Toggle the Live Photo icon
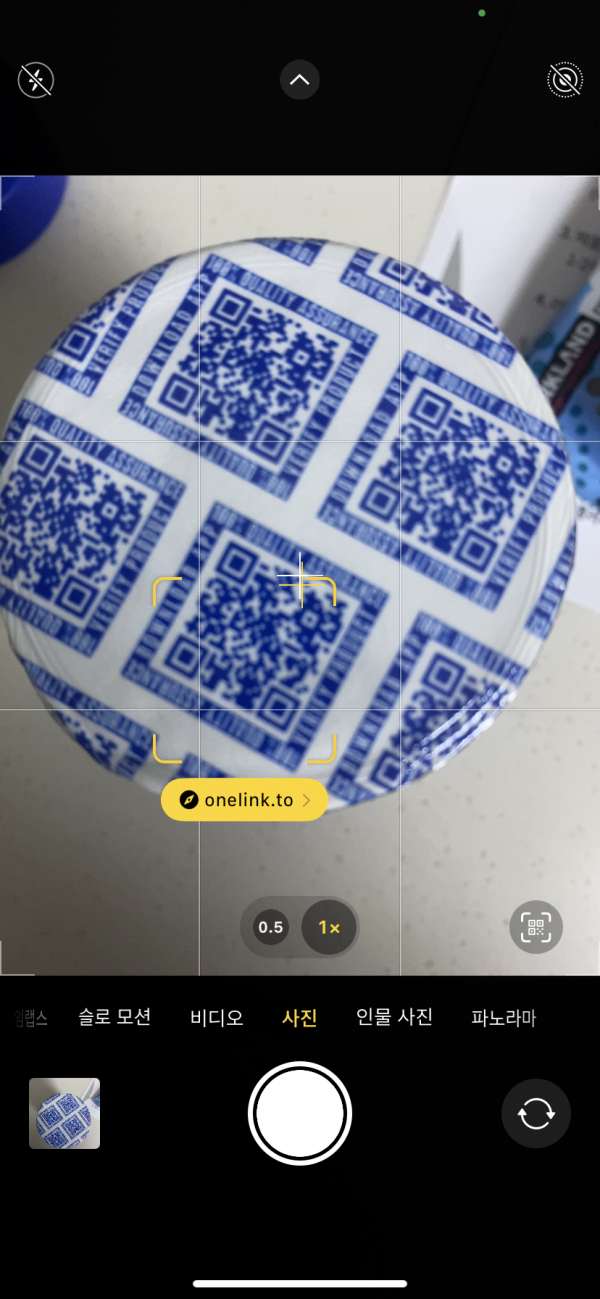Viewport: 600px width, 1299px height. coord(565,79)
